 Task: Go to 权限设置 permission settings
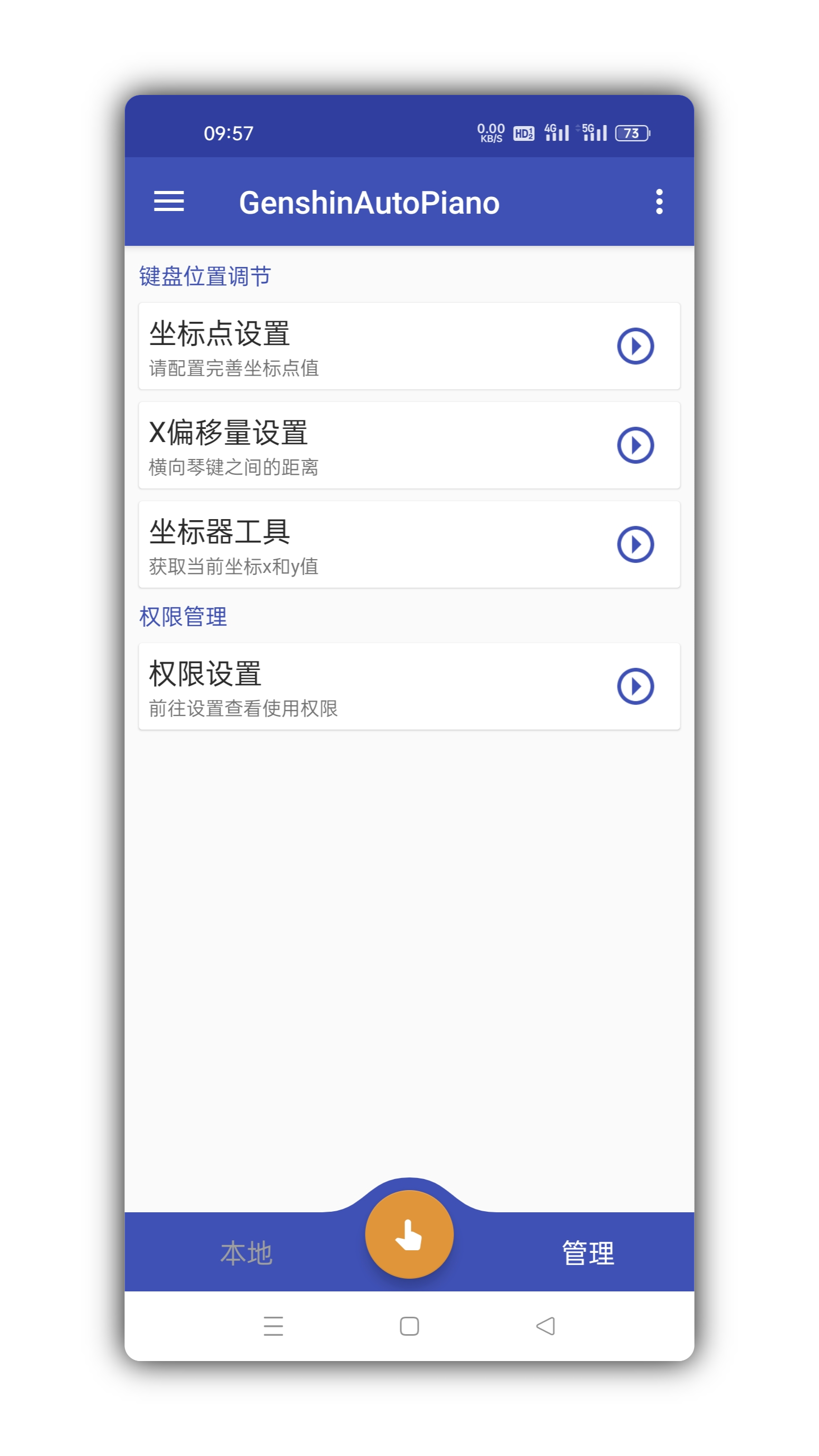point(409,686)
